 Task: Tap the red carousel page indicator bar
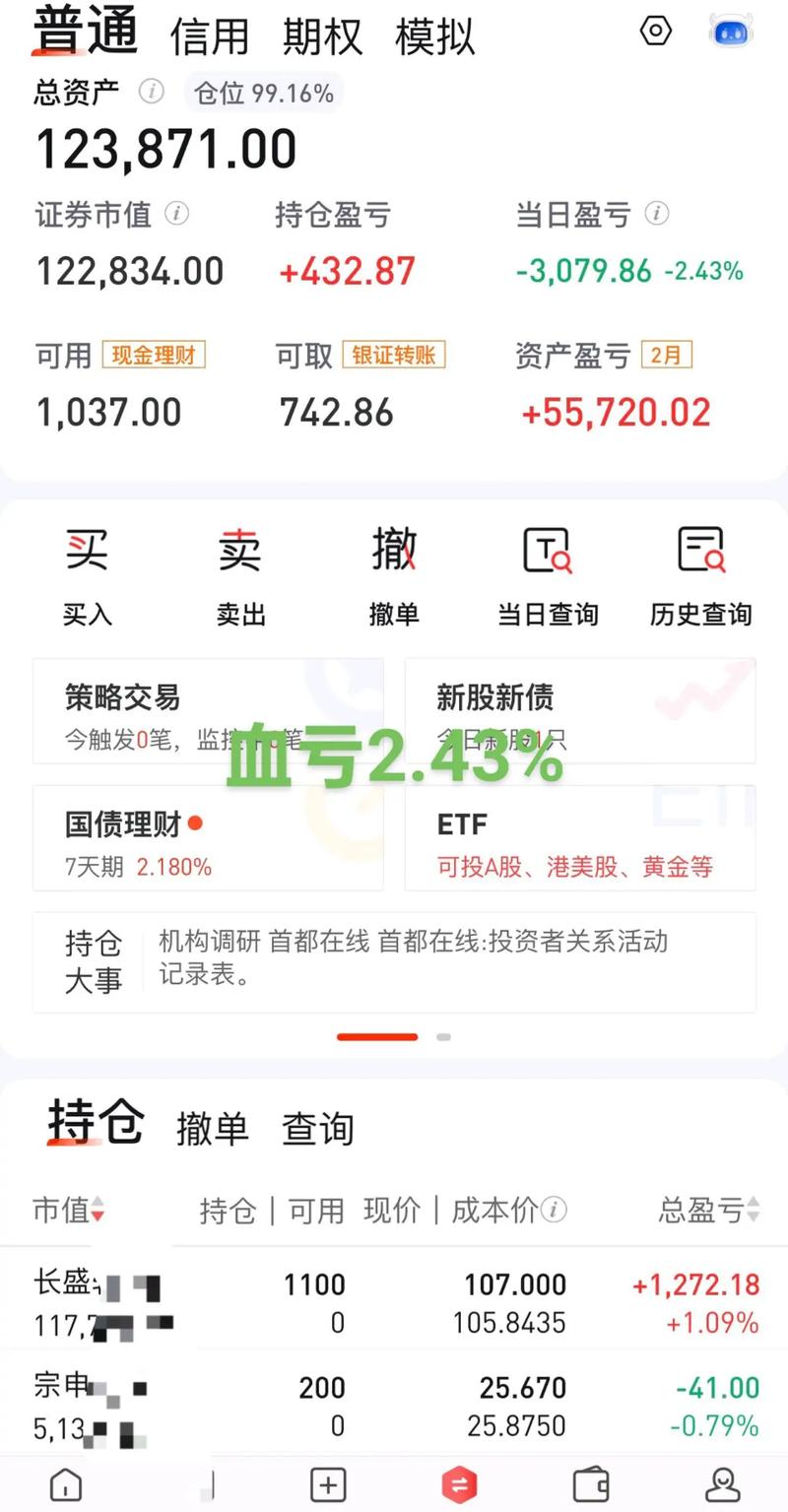pyautogui.click(x=377, y=1036)
